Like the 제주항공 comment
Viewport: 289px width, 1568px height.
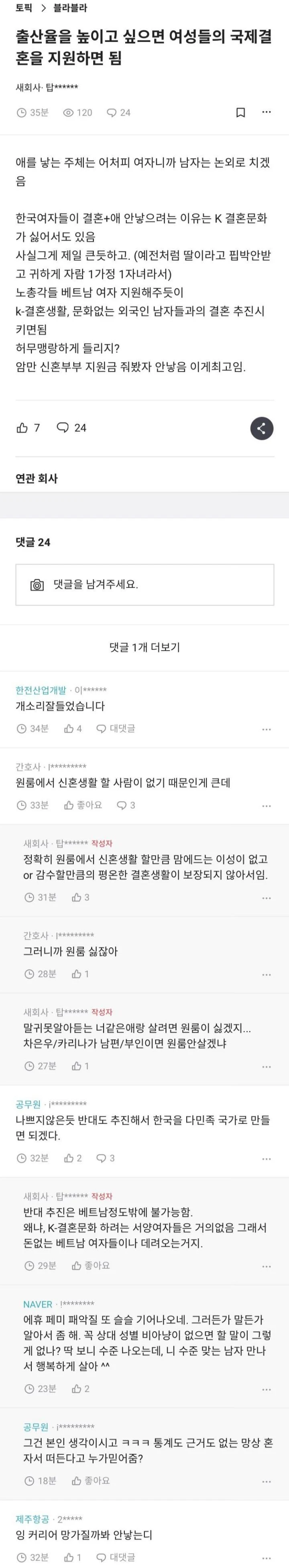tap(72, 1558)
